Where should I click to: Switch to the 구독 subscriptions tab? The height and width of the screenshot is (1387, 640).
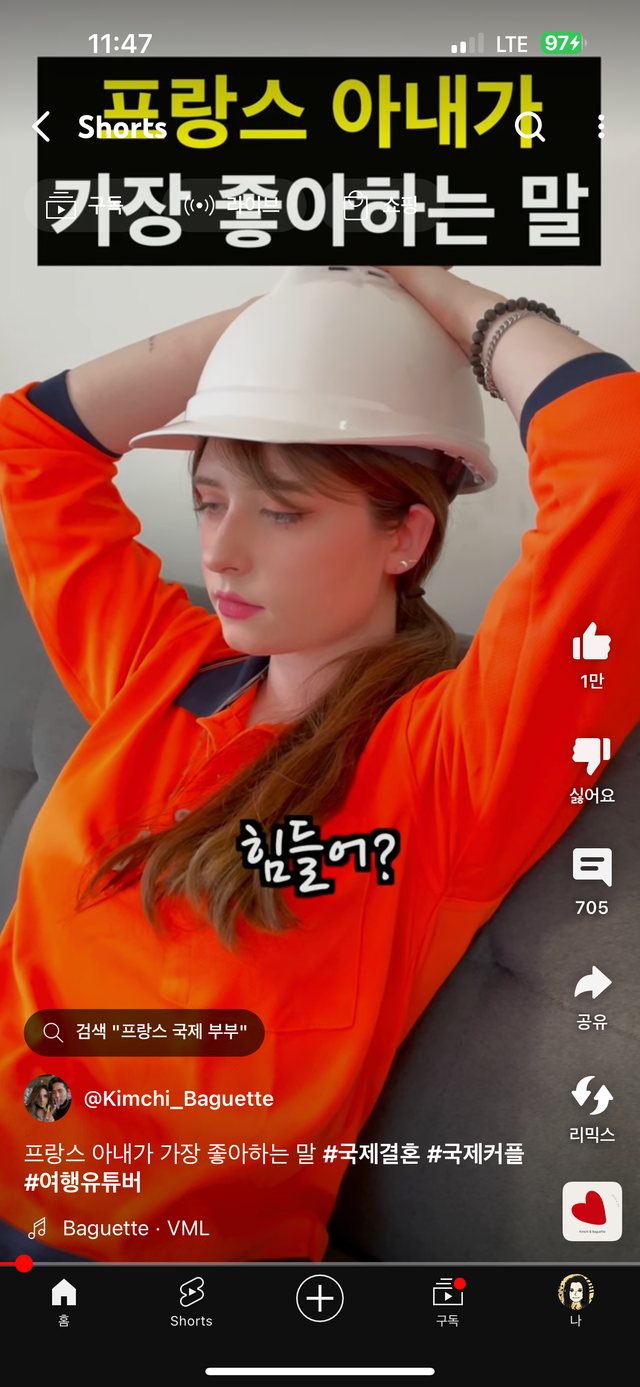(447, 1301)
